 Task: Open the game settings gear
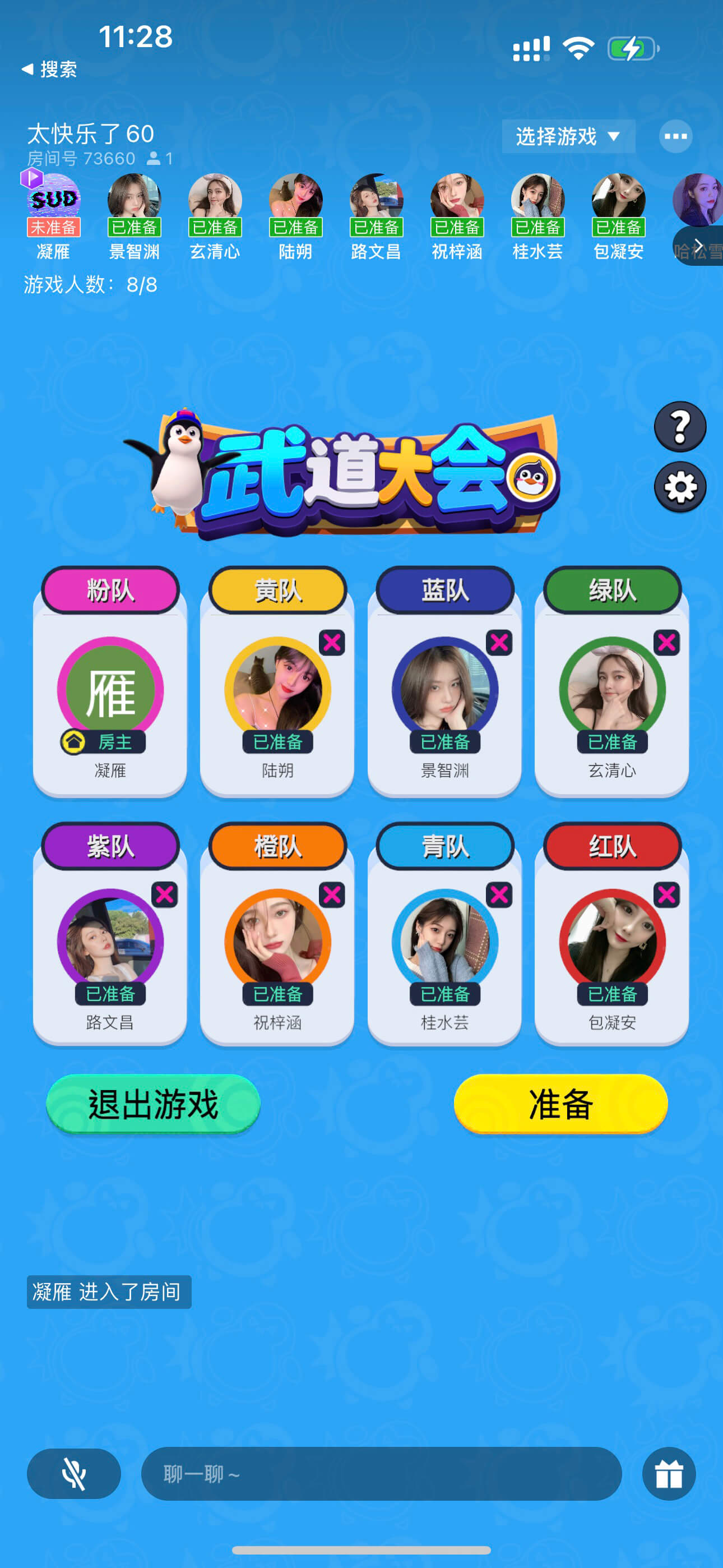[679, 487]
